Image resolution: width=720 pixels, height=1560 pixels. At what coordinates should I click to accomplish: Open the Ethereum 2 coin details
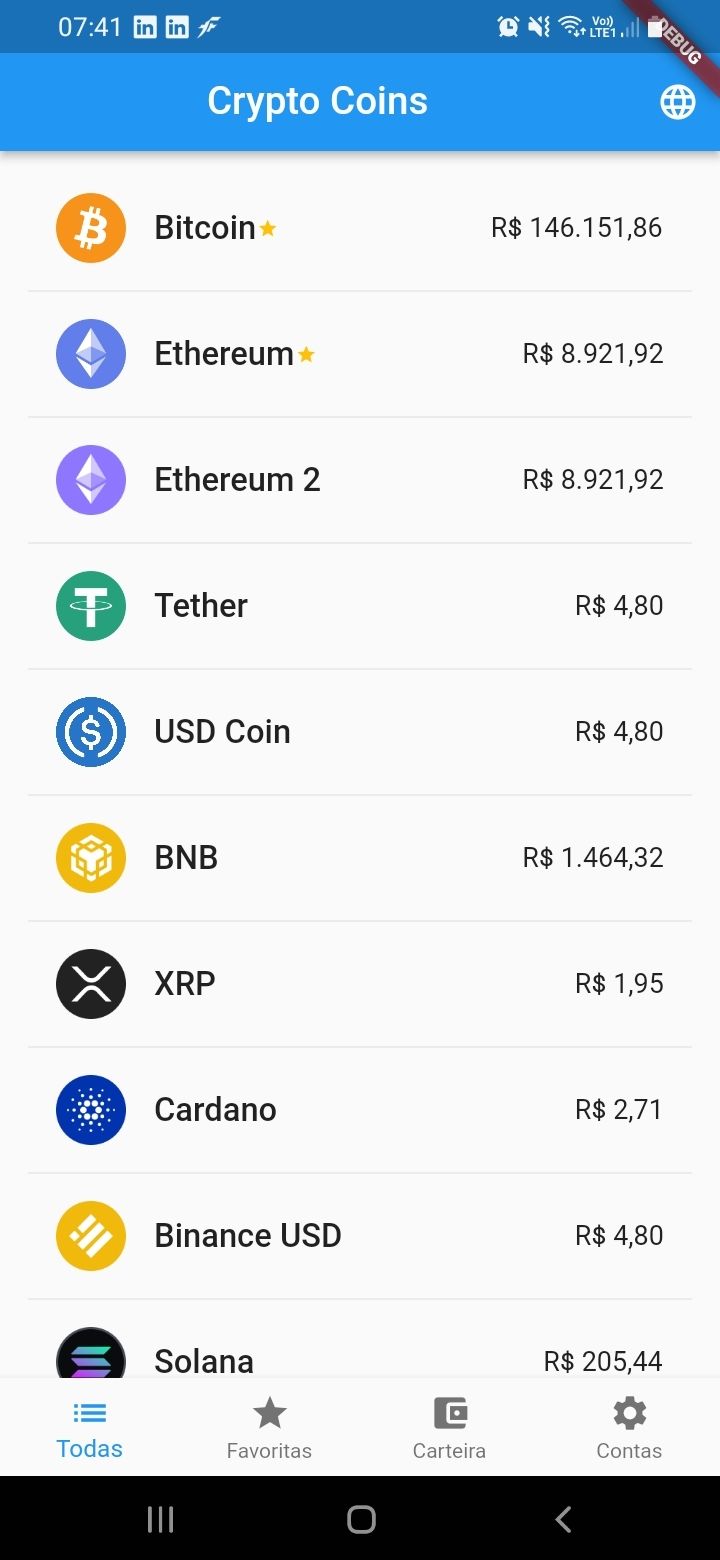coord(360,480)
